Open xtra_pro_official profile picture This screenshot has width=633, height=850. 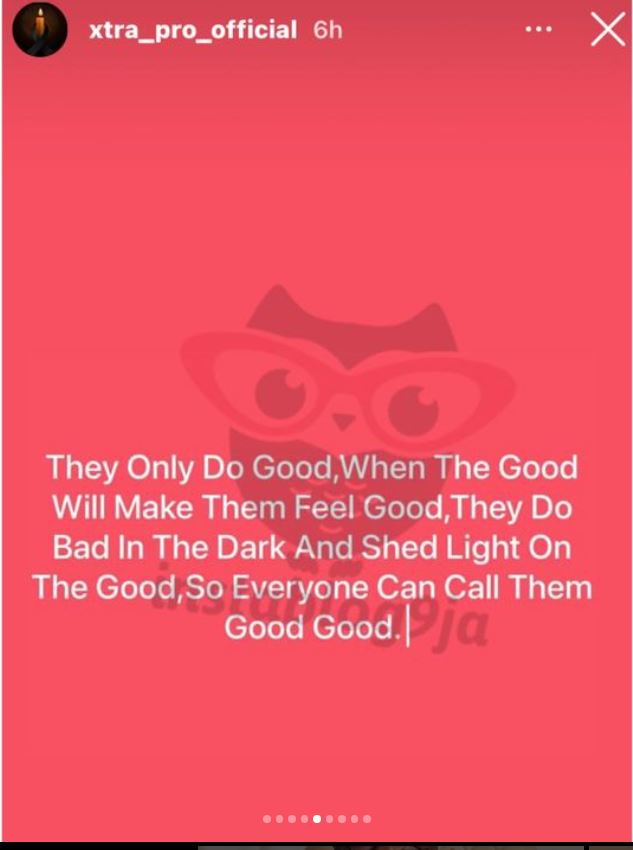click(x=39, y=29)
